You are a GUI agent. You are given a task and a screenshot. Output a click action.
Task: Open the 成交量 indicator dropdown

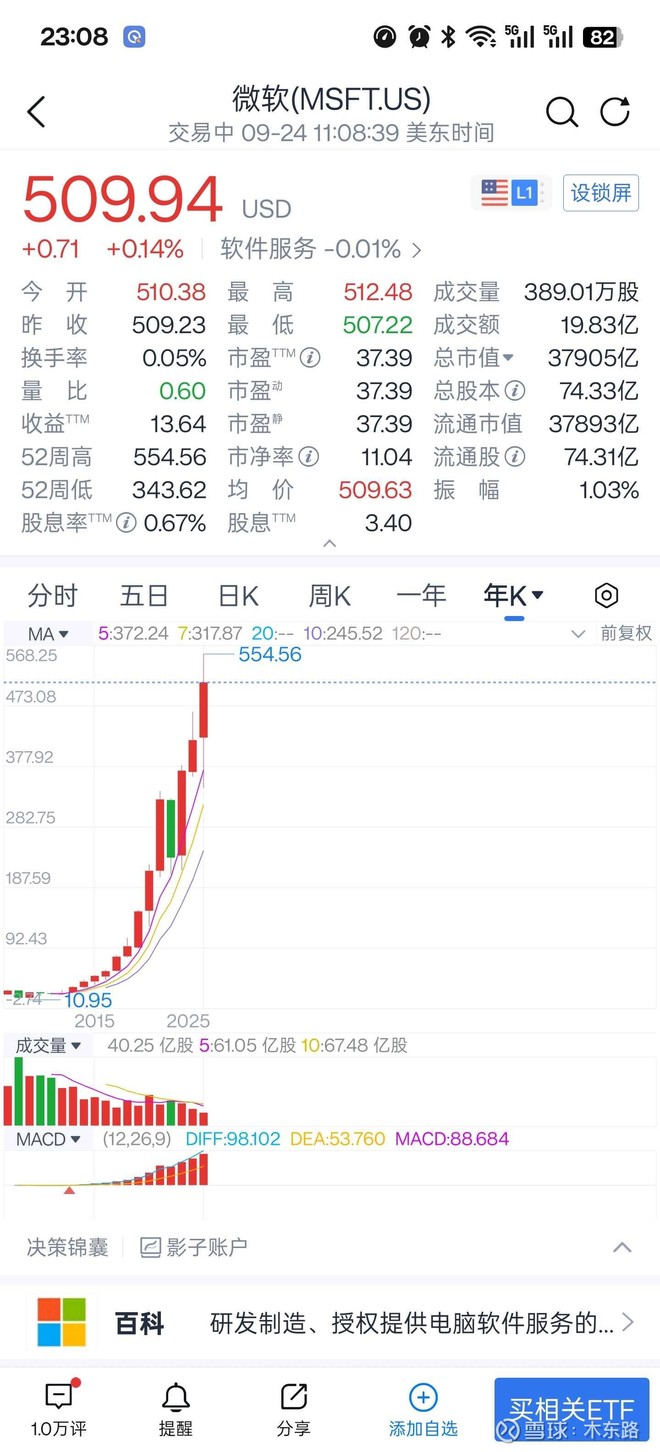click(47, 1045)
